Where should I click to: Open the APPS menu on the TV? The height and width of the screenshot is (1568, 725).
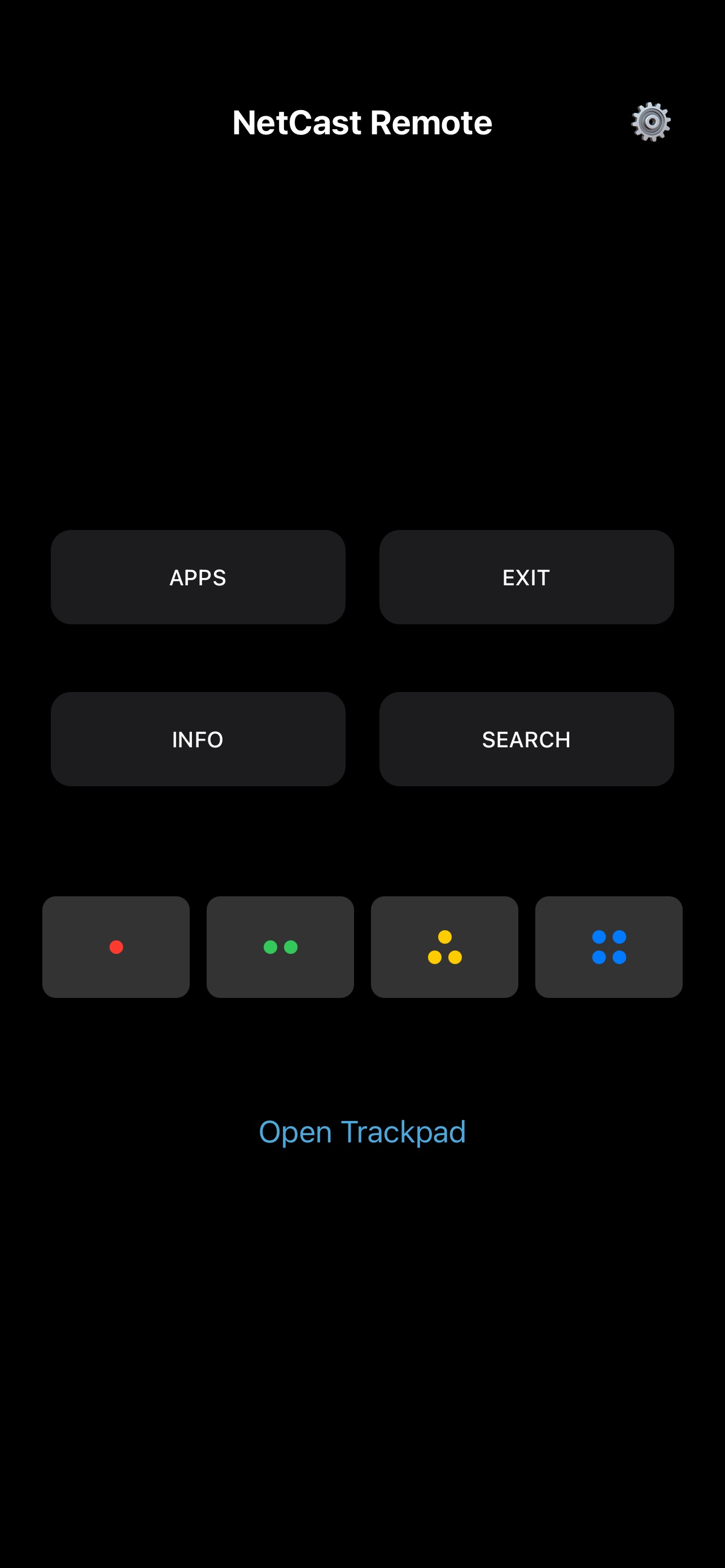[x=197, y=577]
